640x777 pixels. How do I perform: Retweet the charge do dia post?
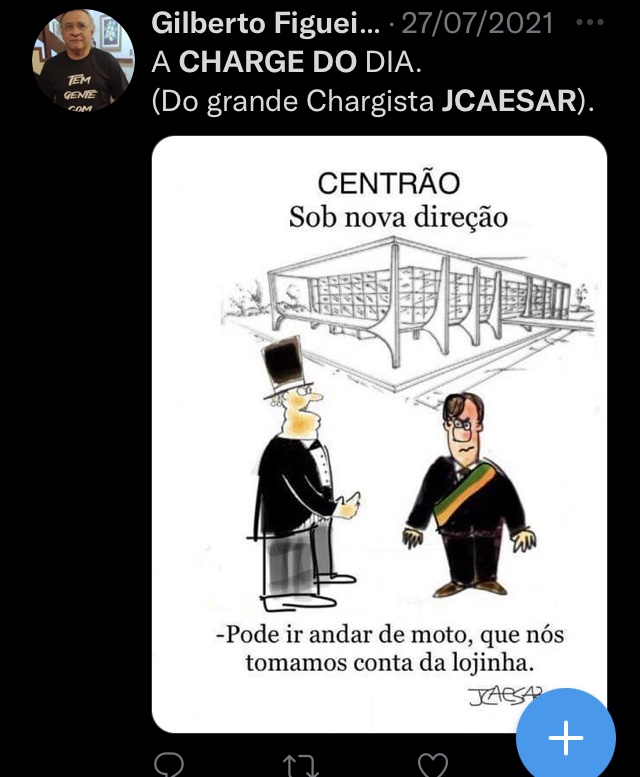(299, 766)
